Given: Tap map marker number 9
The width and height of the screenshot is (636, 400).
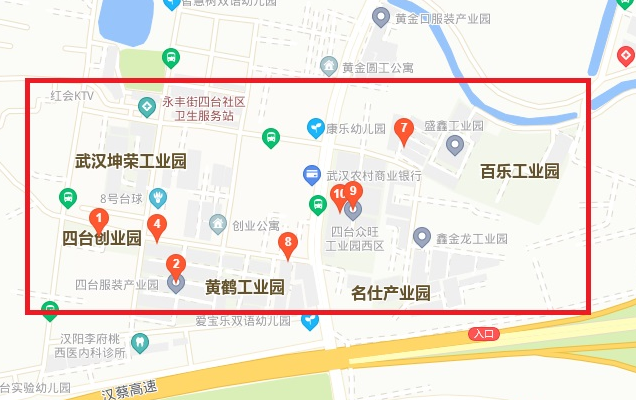Looking at the screenshot, I should coord(352,191).
